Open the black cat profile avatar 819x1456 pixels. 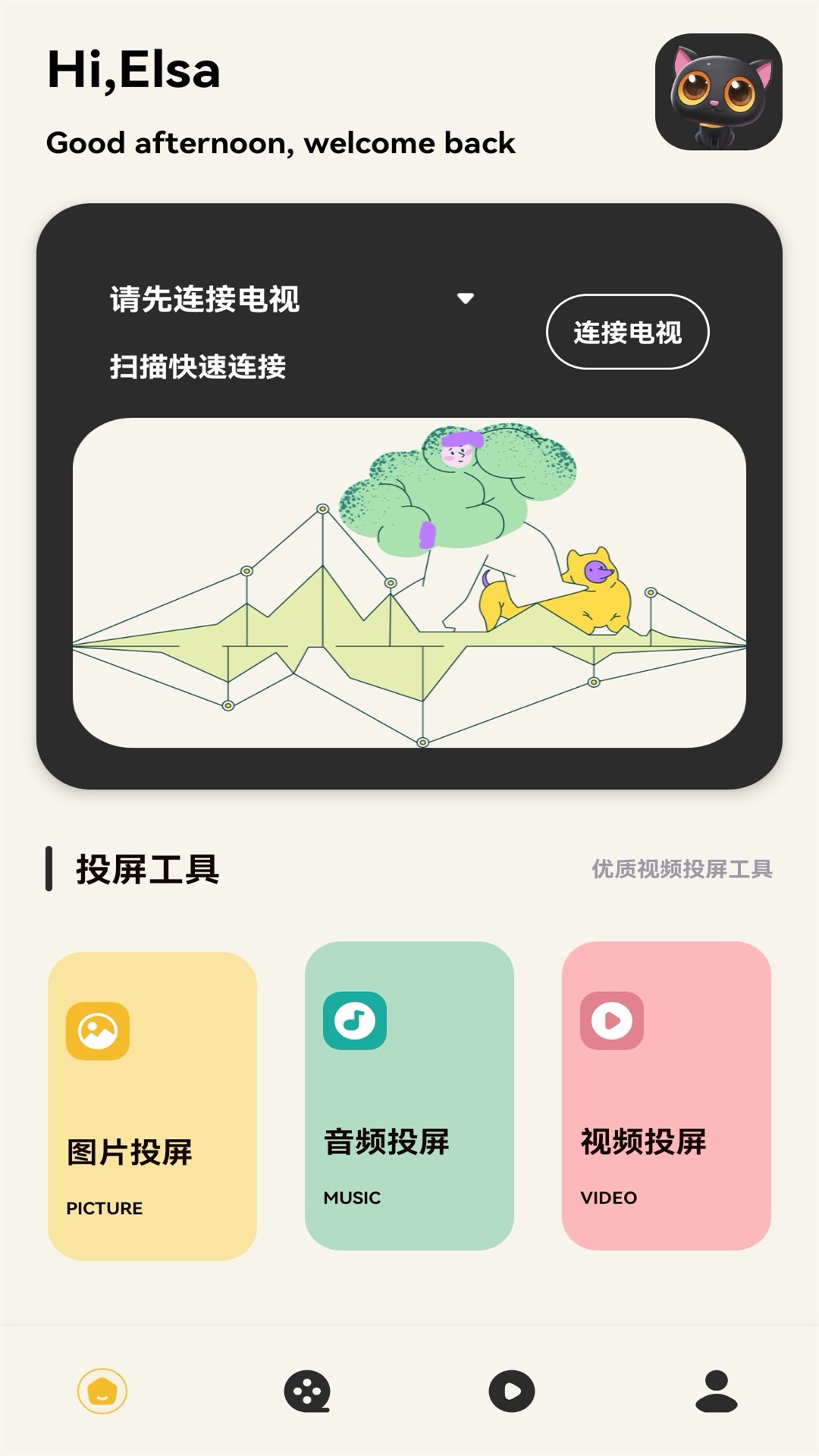(718, 92)
